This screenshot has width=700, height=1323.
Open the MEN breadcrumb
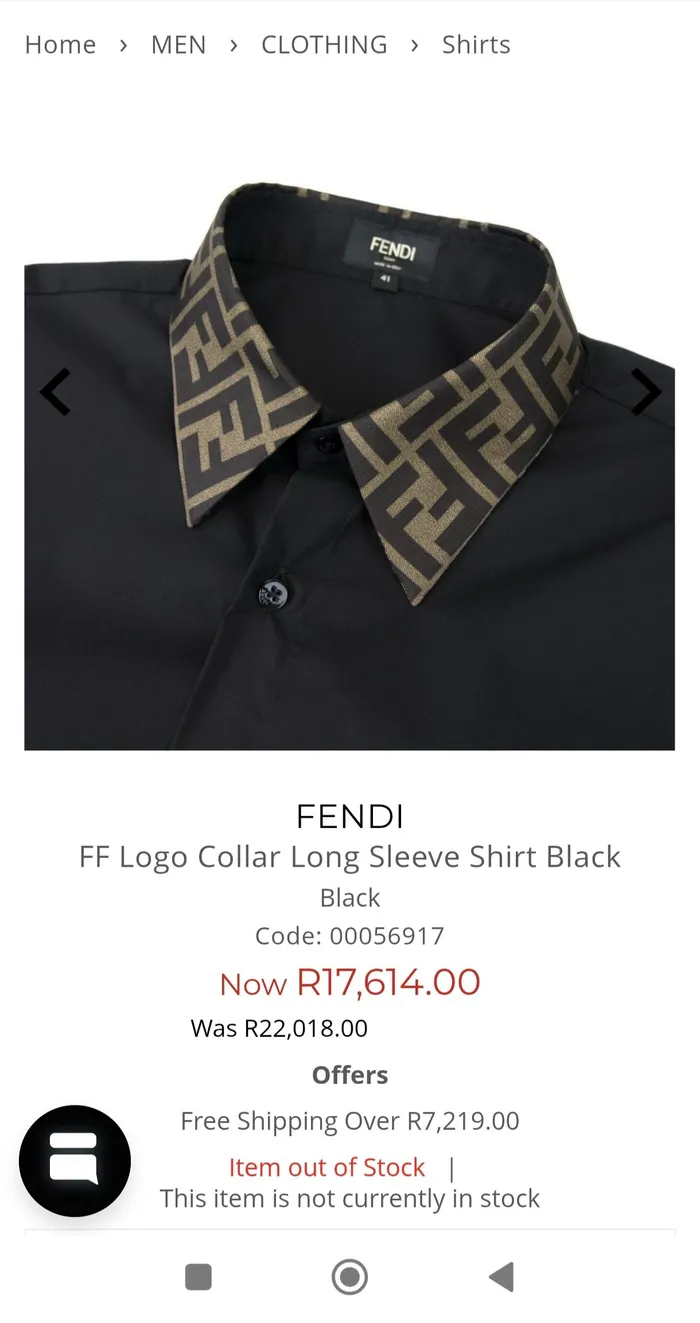(178, 45)
